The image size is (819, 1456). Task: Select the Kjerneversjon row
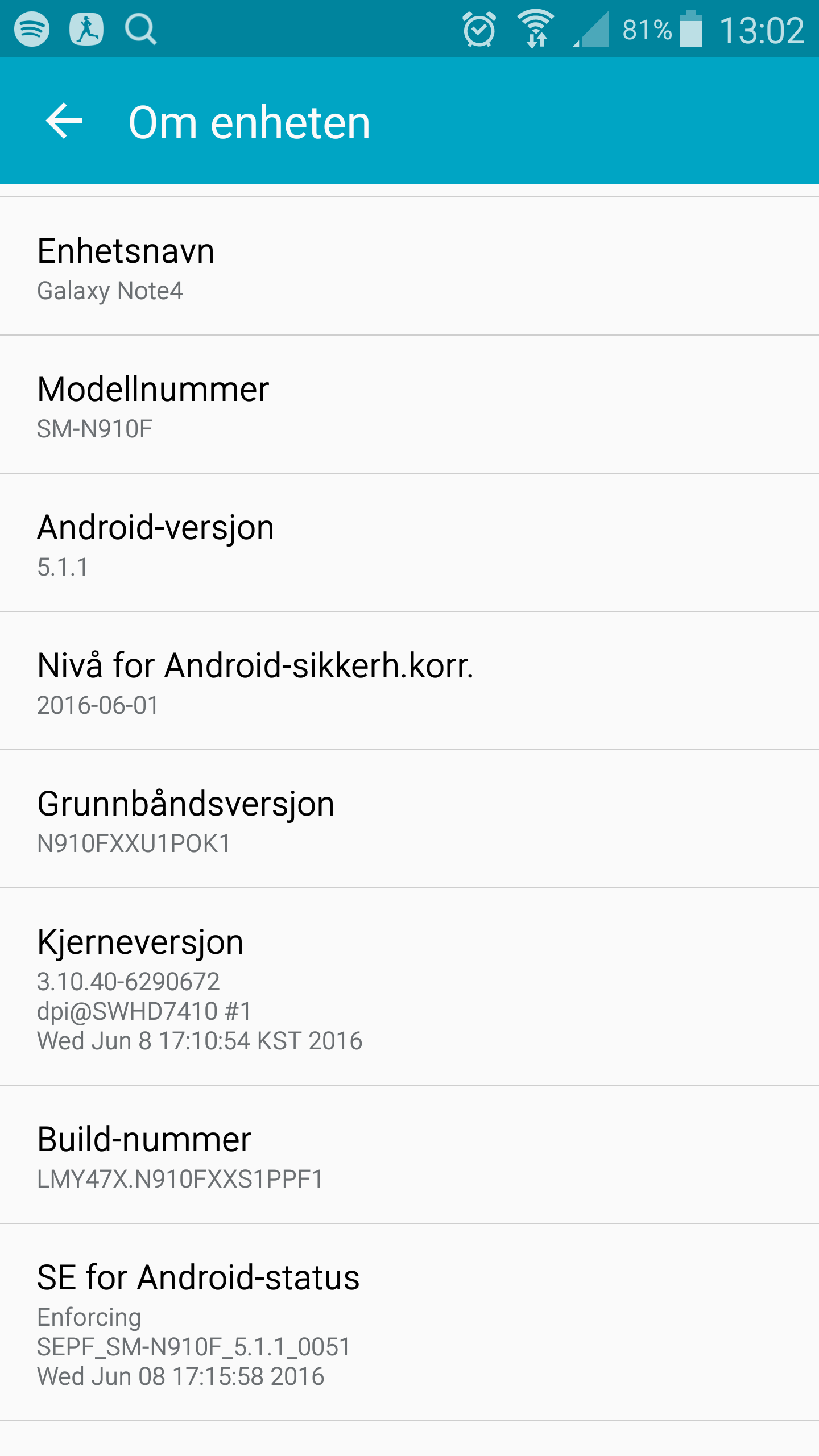coord(409,987)
